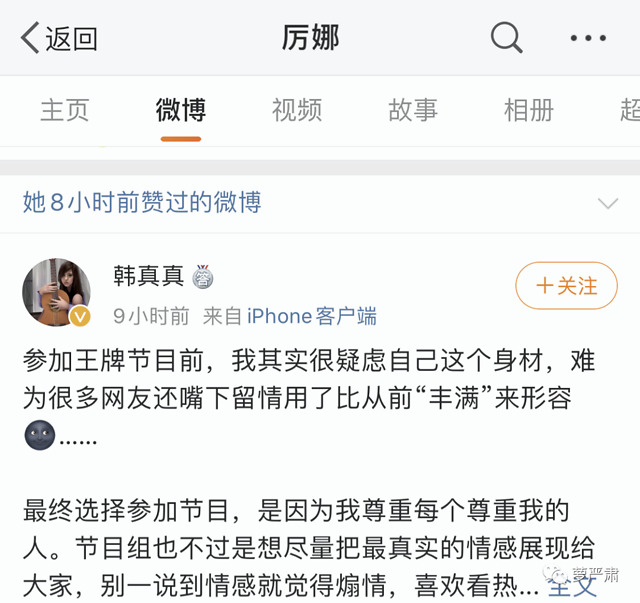The width and height of the screenshot is (640, 603).
Task: Switch to the 主页 tab
Action: click(x=64, y=110)
